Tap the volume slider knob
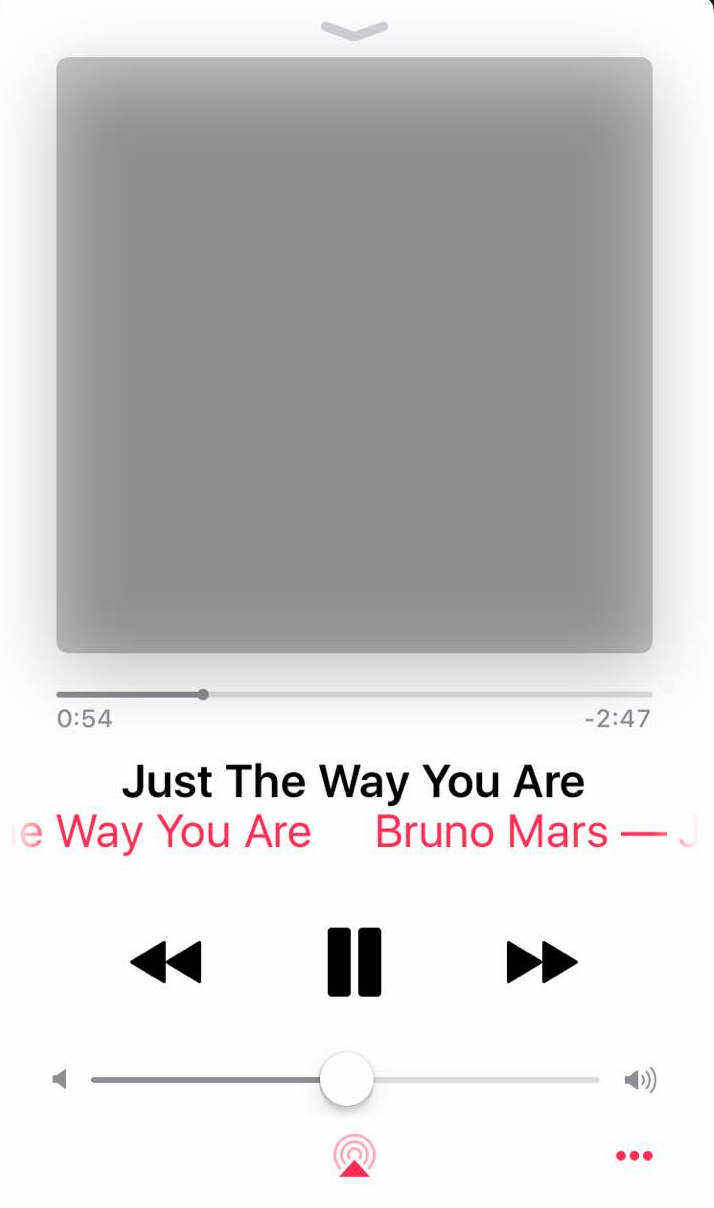Image resolution: width=714 pixels, height=1208 pixels. pyautogui.click(x=346, y=1079)
